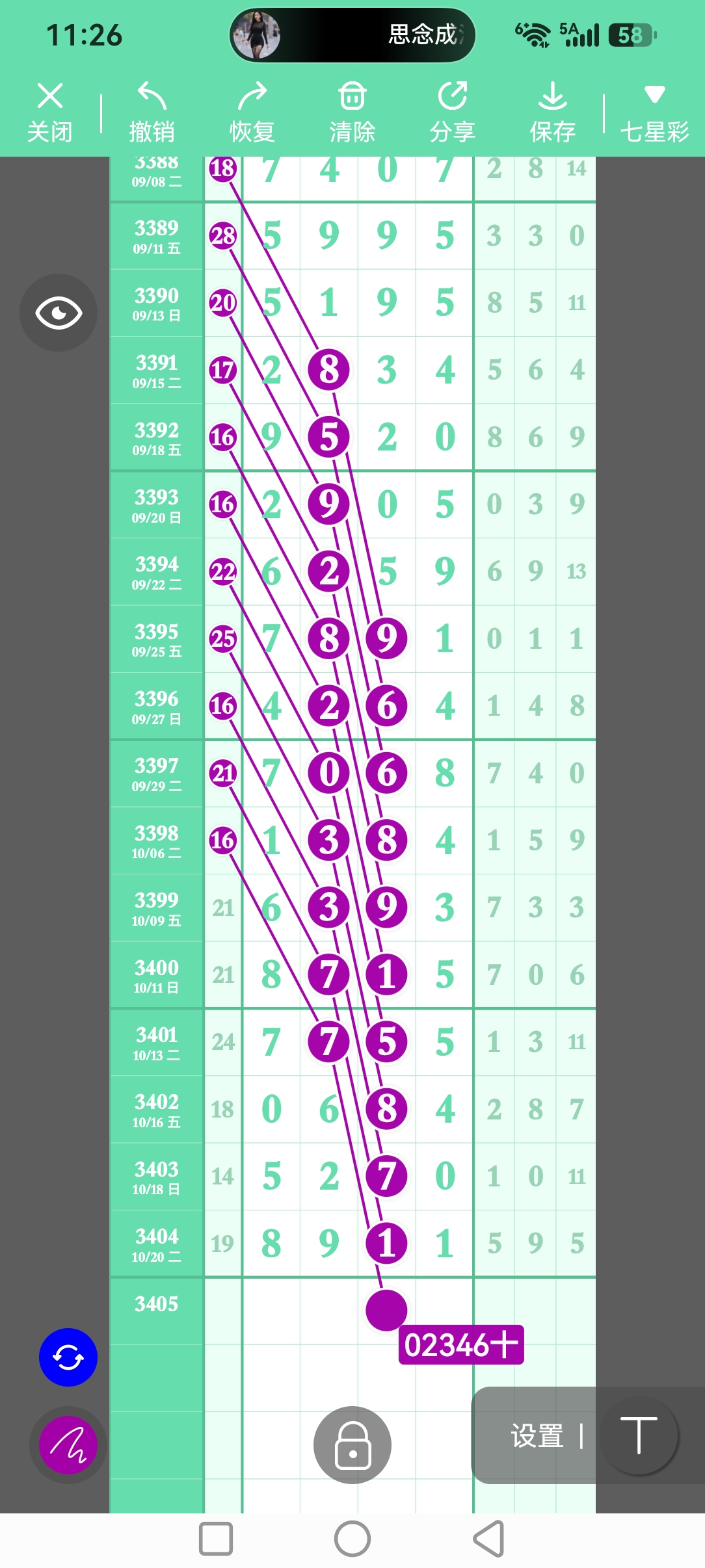Toggle the lock button

point(352,1445)
